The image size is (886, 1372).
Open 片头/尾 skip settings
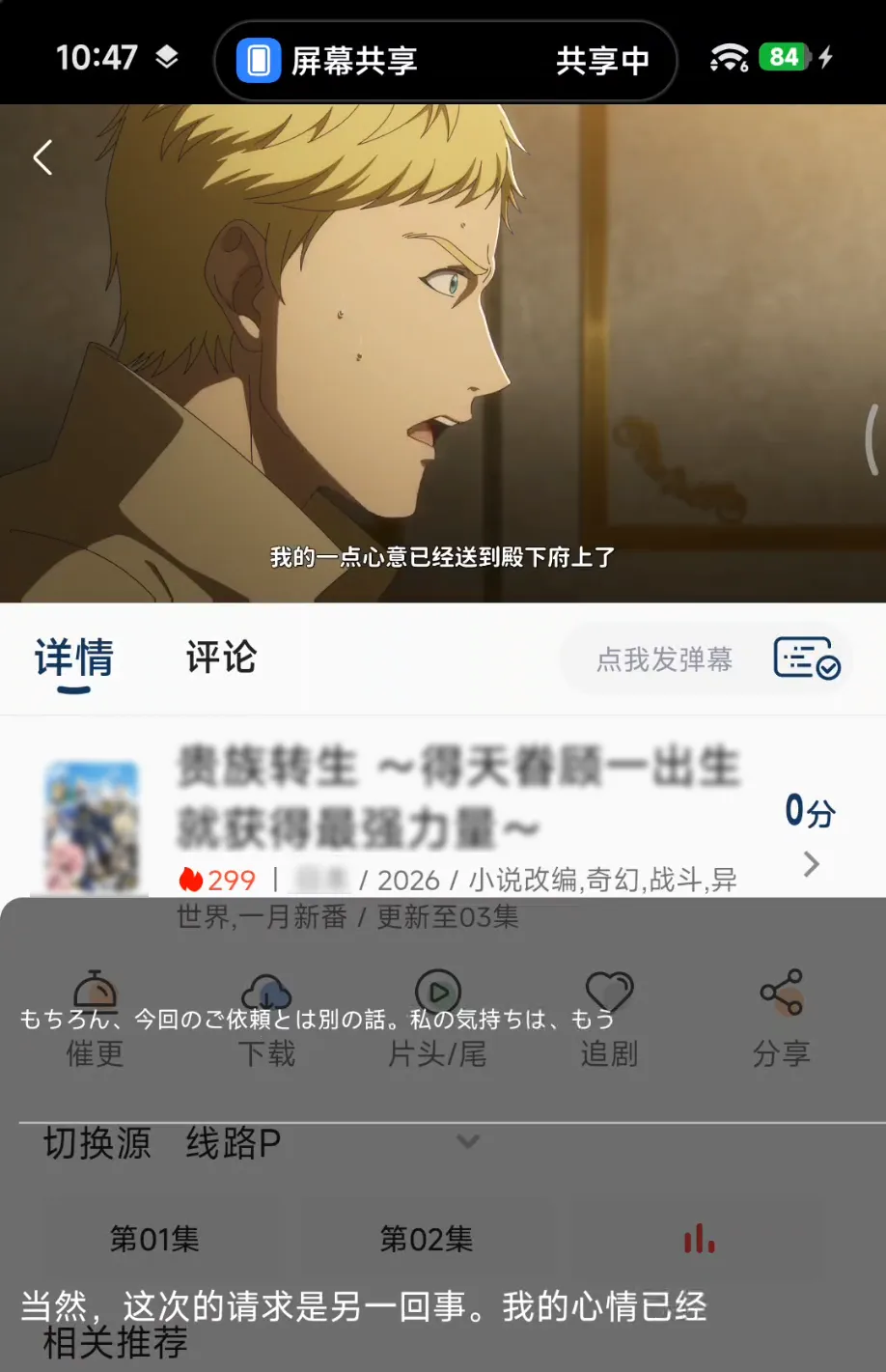[x=437, y=1019]
